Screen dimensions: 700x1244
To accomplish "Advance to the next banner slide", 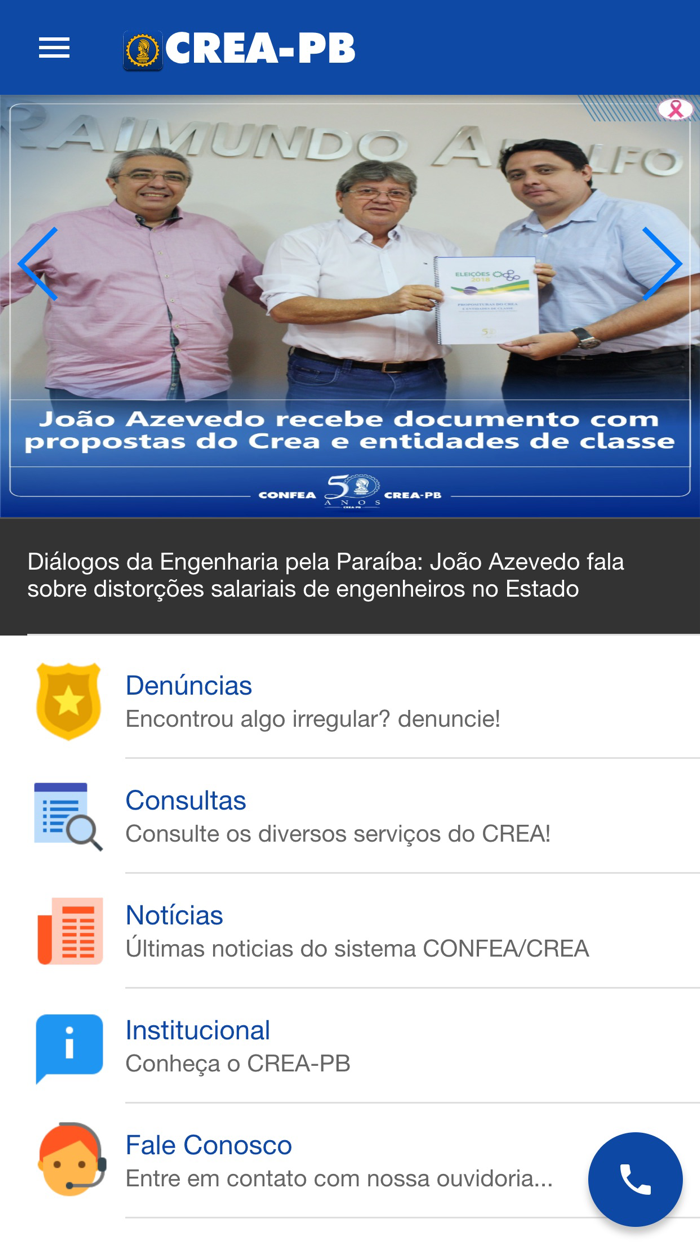I will click(x=662, y=264).
